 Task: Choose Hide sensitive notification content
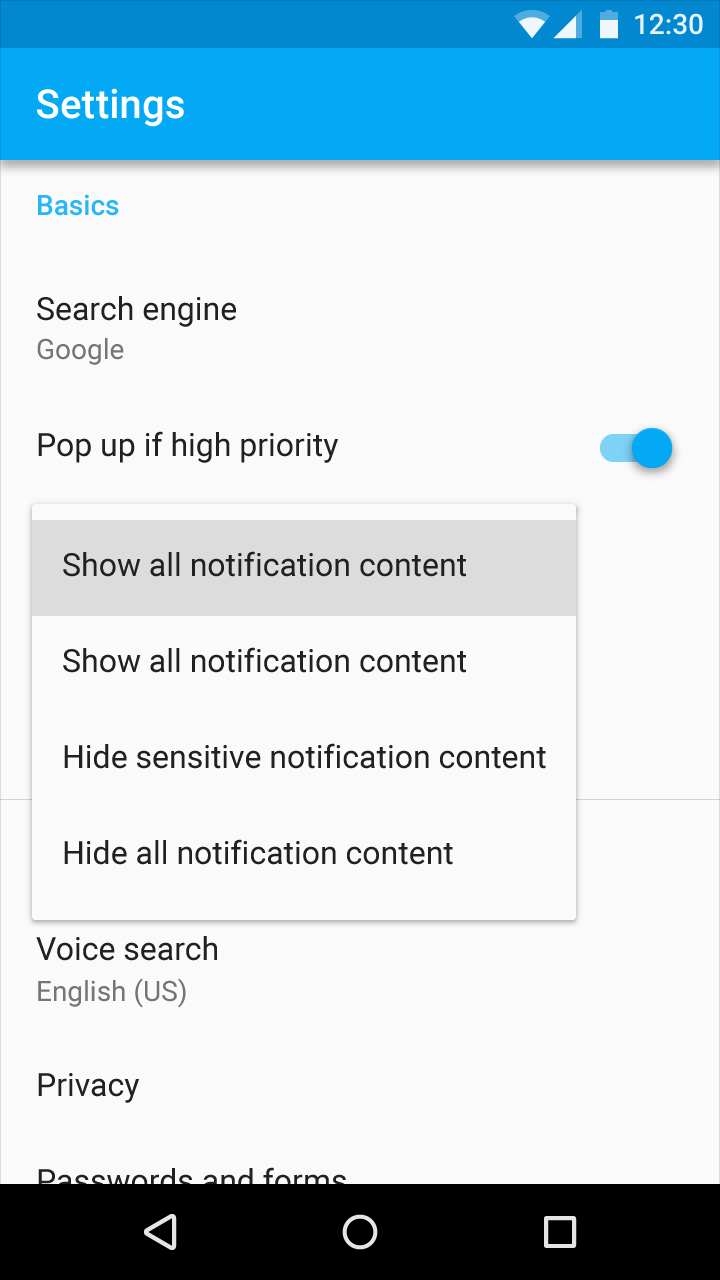coord(304,759)
